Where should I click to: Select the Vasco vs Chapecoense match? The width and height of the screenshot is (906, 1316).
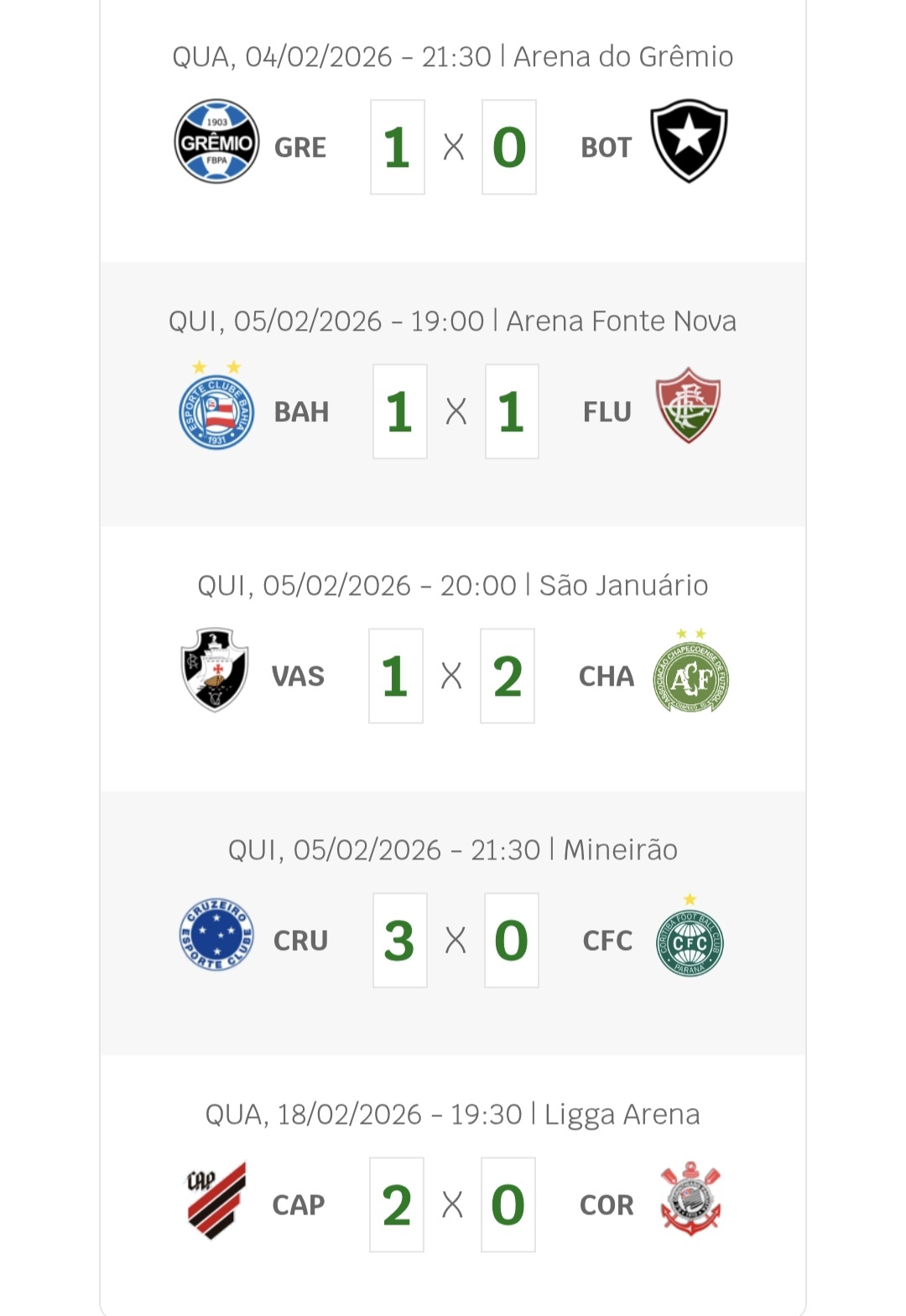tap(453, 676)
